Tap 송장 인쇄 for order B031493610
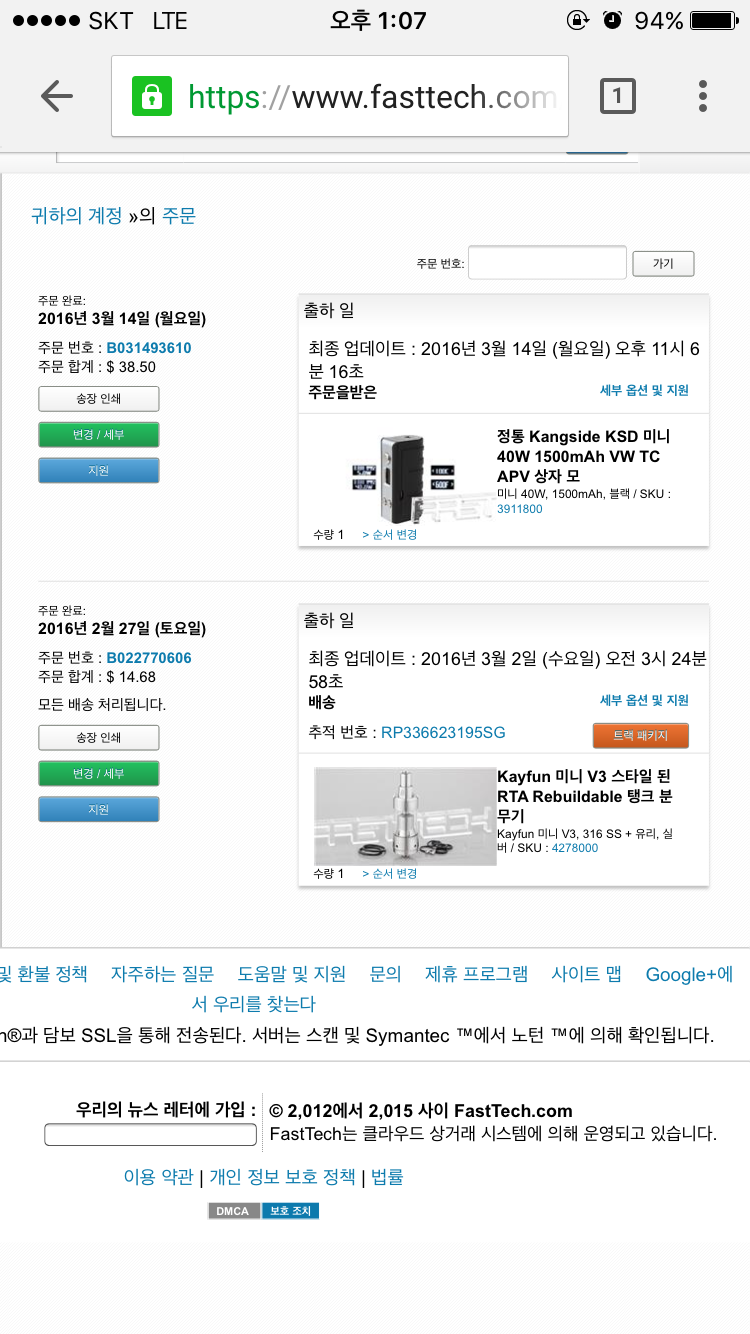The height and width of the screenshot is (1334, 750). point(99,399)
